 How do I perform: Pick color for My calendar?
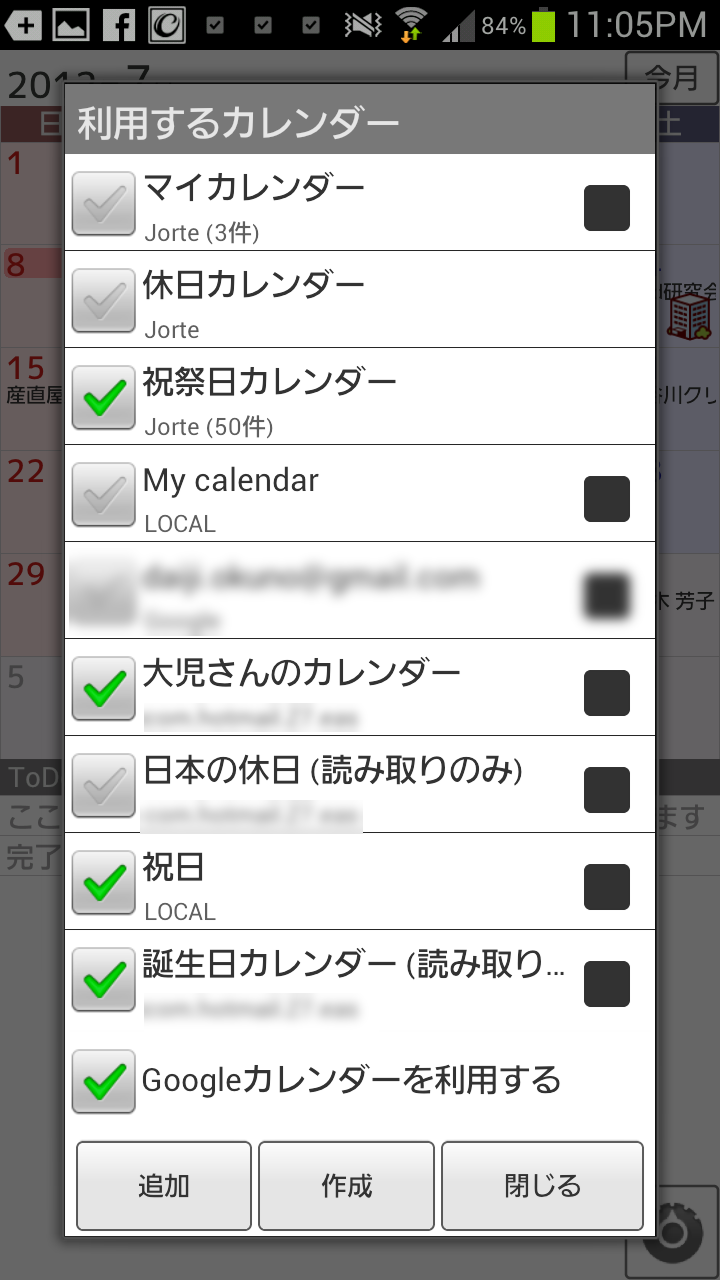click(607, 499)
